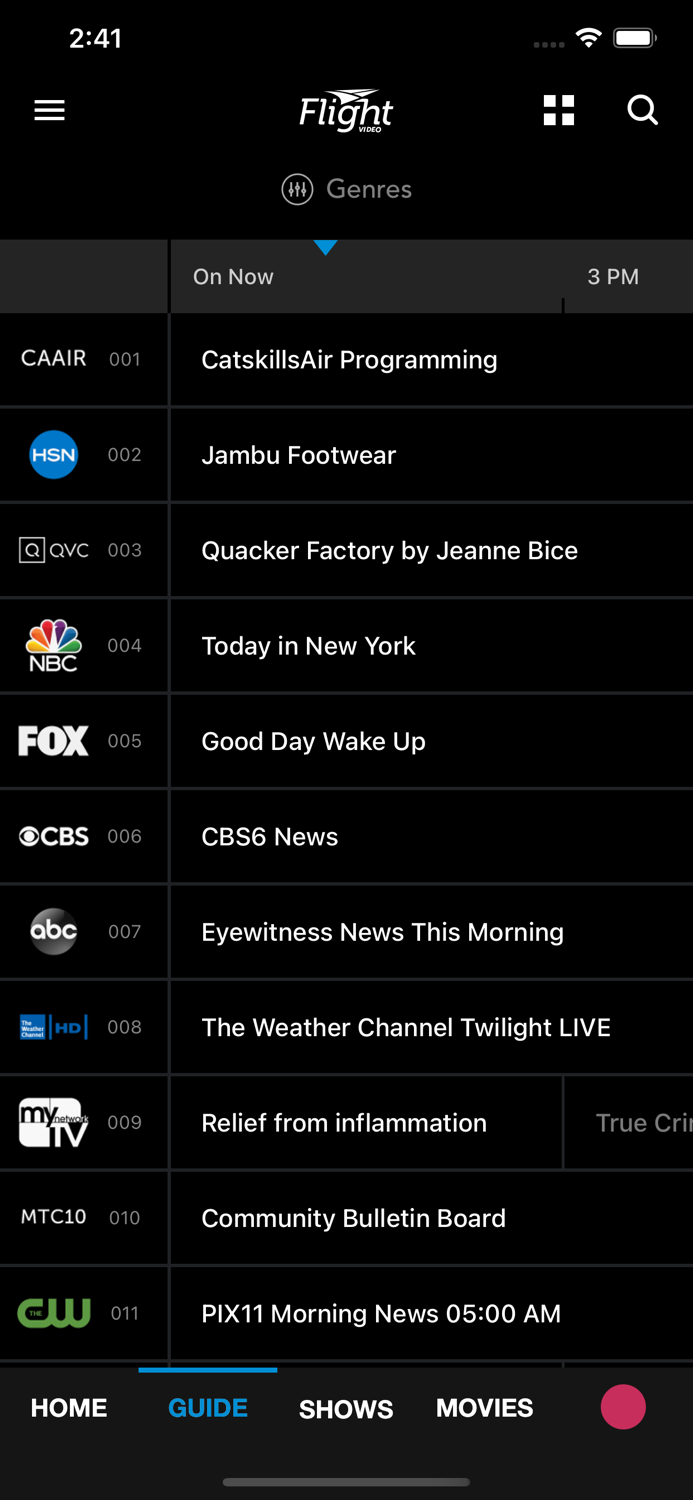This screenshot has height=1500, width=693.
Task: Select PIX11 Morning News 05:00 AM
Action: 431,1314
